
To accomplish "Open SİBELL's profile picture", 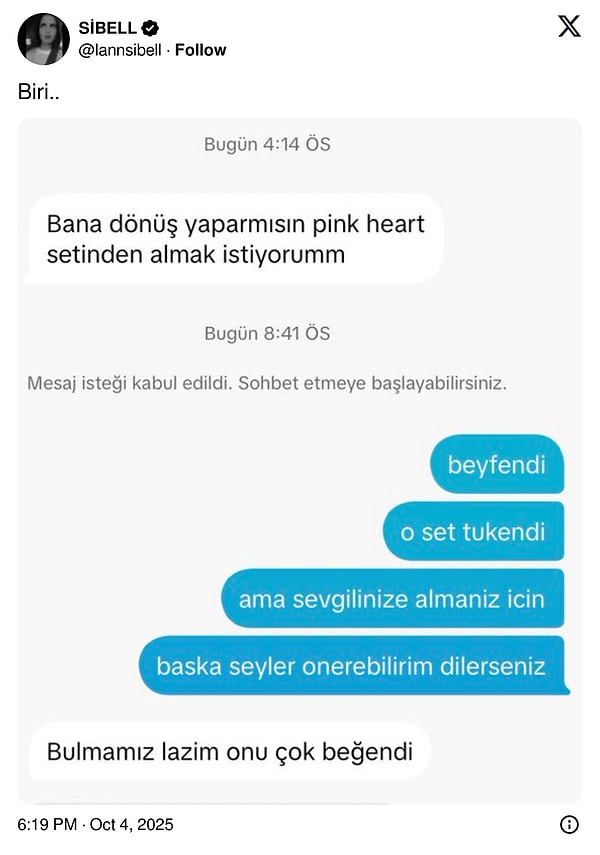I will [x=43, y=39].
